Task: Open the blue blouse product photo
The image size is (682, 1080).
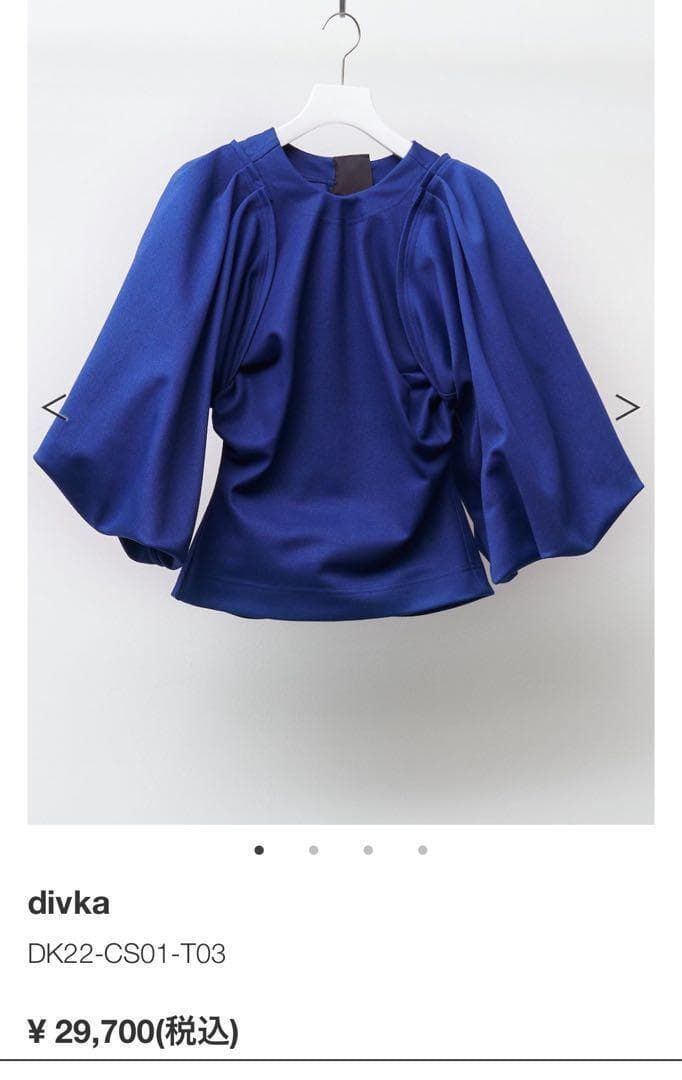Action: pos(340,380)
